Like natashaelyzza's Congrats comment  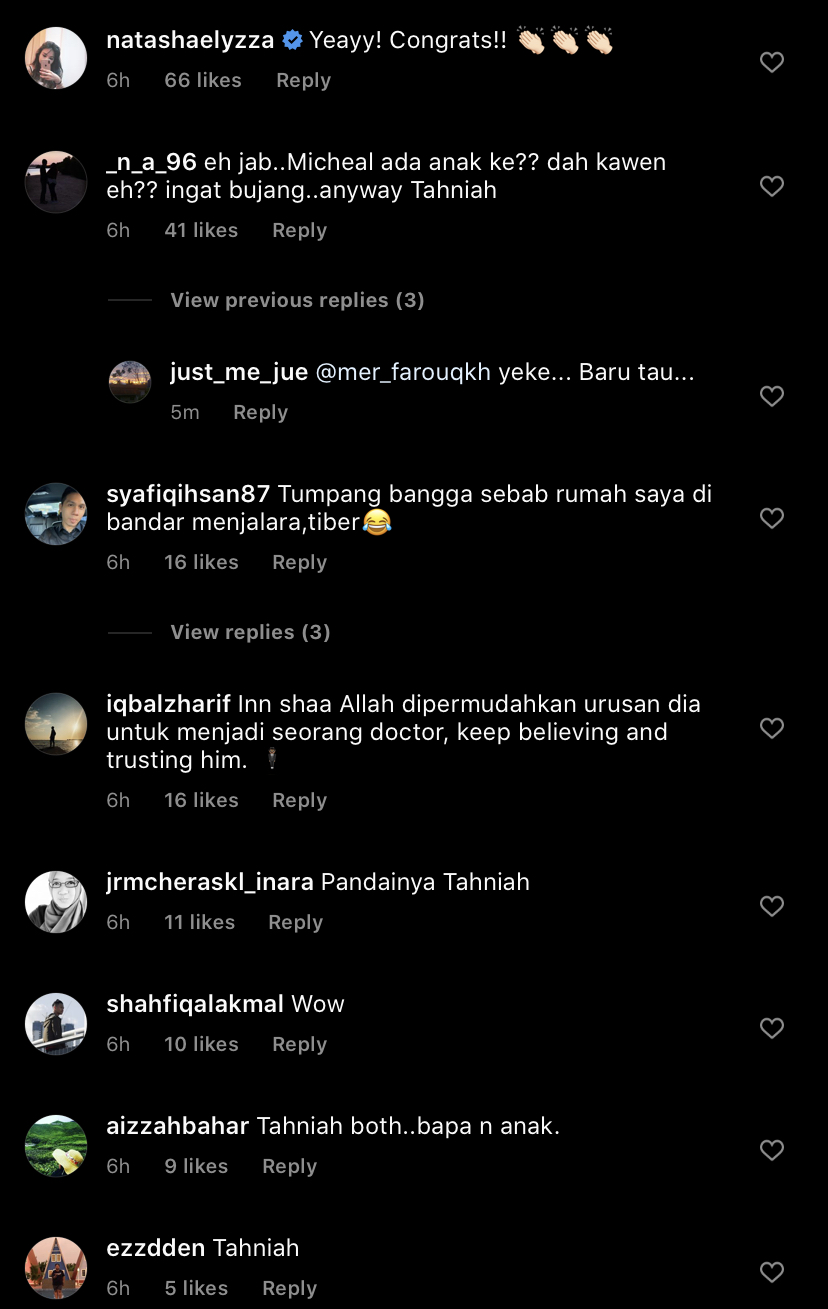[x=771, y=63]
